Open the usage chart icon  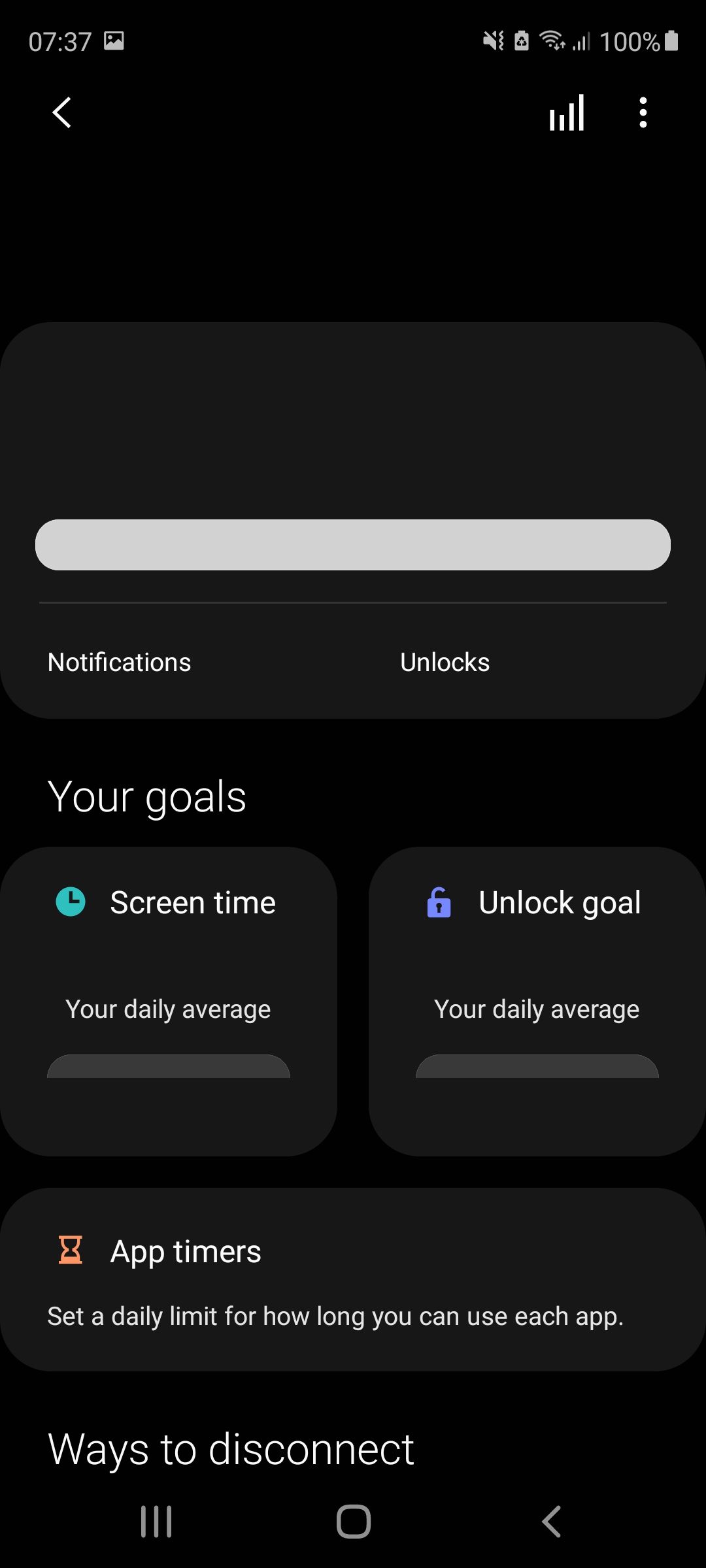tap(566, 114)
